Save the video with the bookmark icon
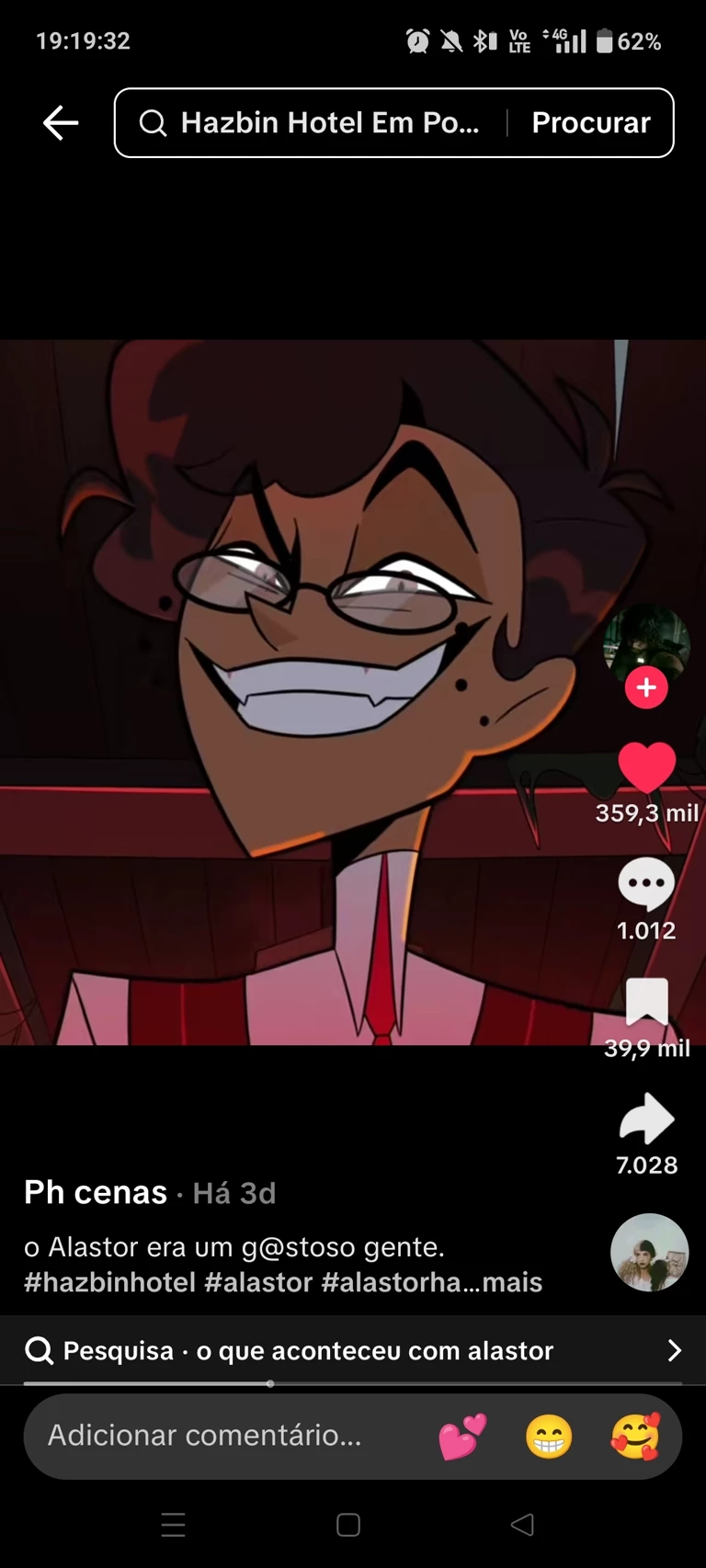706x1568 pixels. (646, 1002)
